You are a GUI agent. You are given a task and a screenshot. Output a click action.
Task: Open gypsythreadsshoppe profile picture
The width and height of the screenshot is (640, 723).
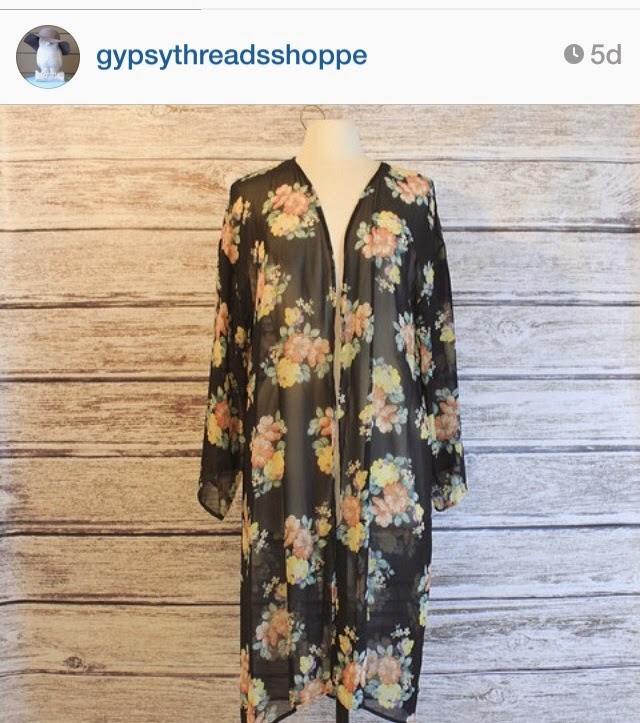tap(47, 56)
